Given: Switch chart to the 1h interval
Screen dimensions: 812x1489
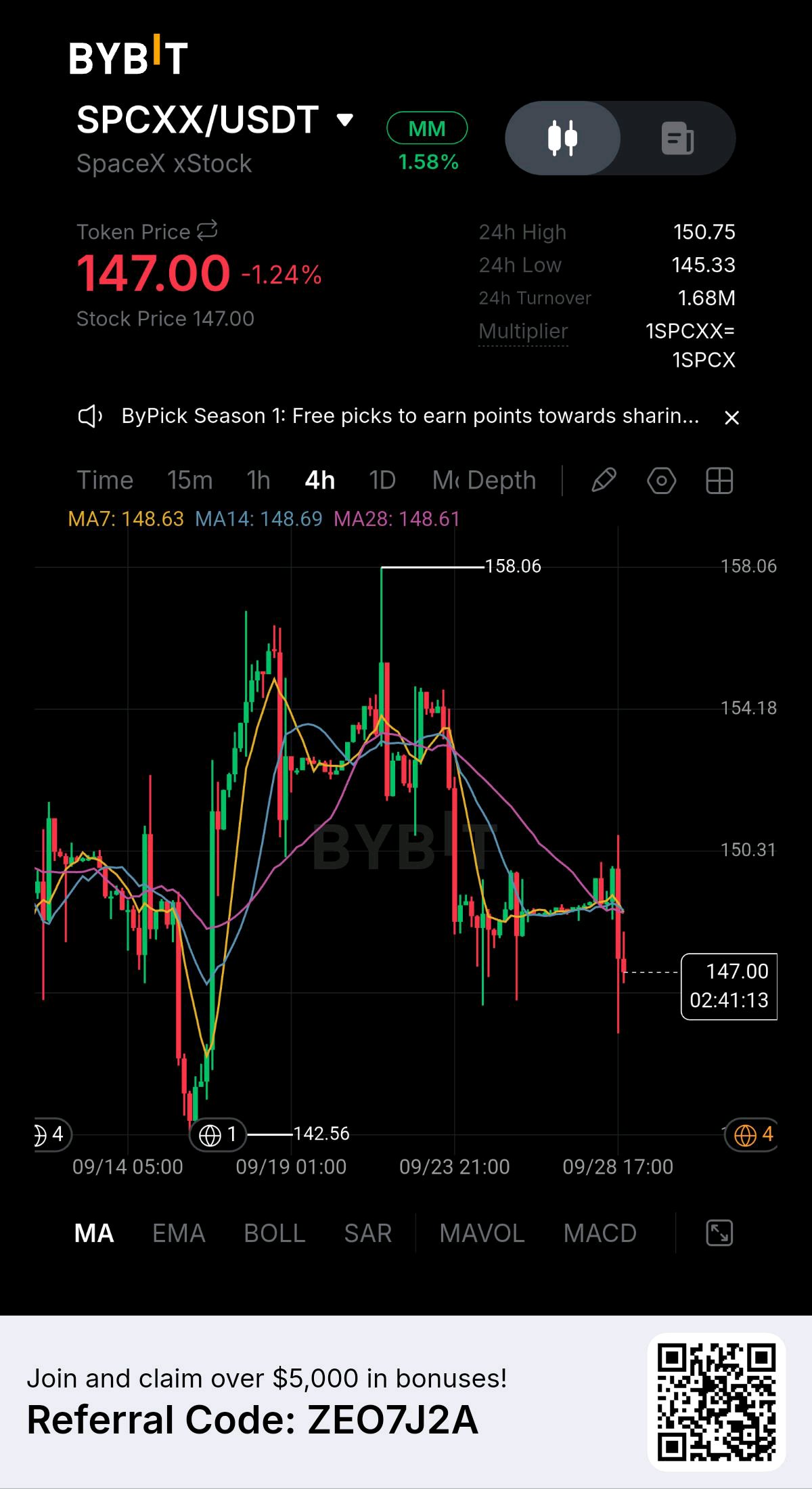Looking at the screenshot, I should tap(258, 480).
